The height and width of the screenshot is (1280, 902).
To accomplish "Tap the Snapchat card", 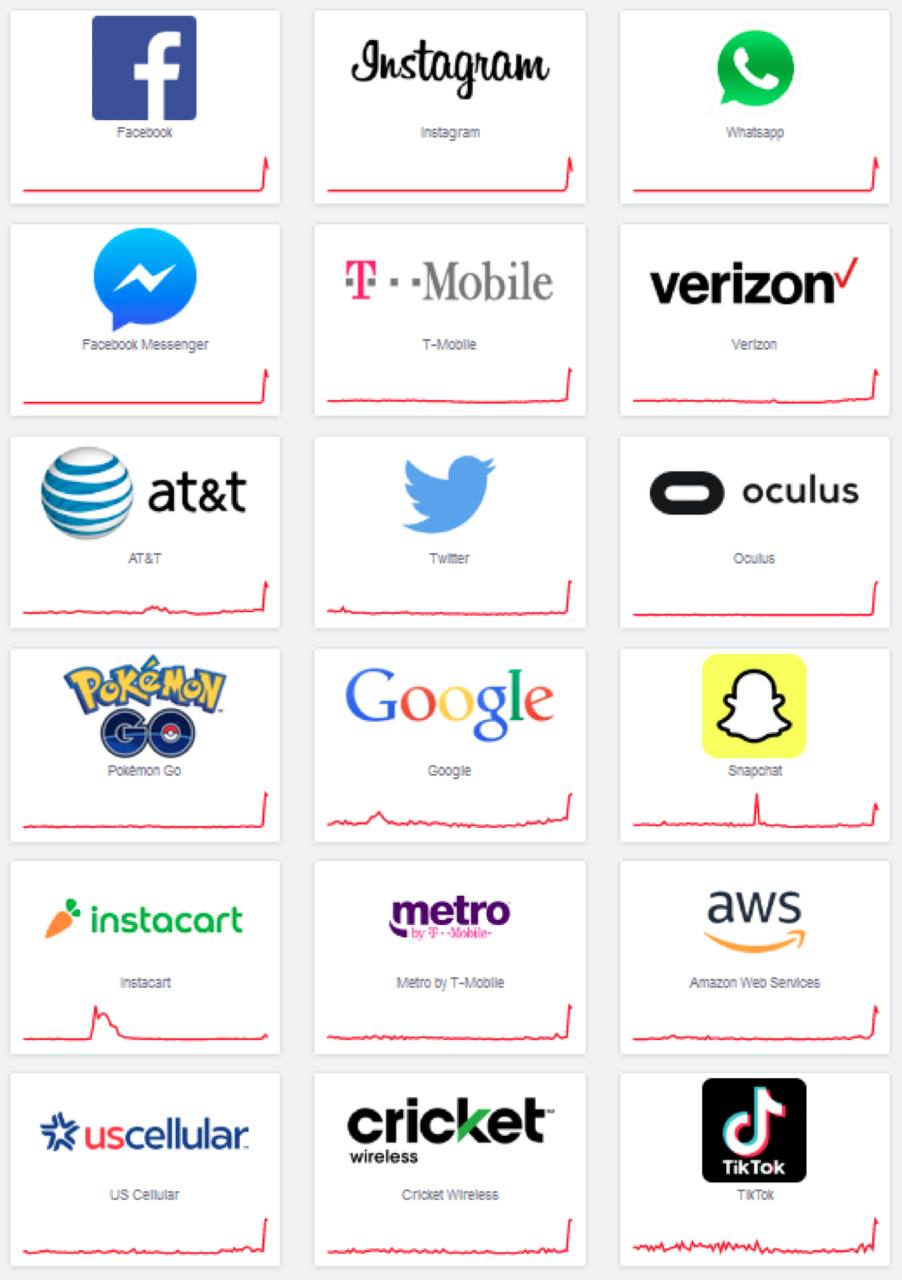I will click(x=755, y=745).
